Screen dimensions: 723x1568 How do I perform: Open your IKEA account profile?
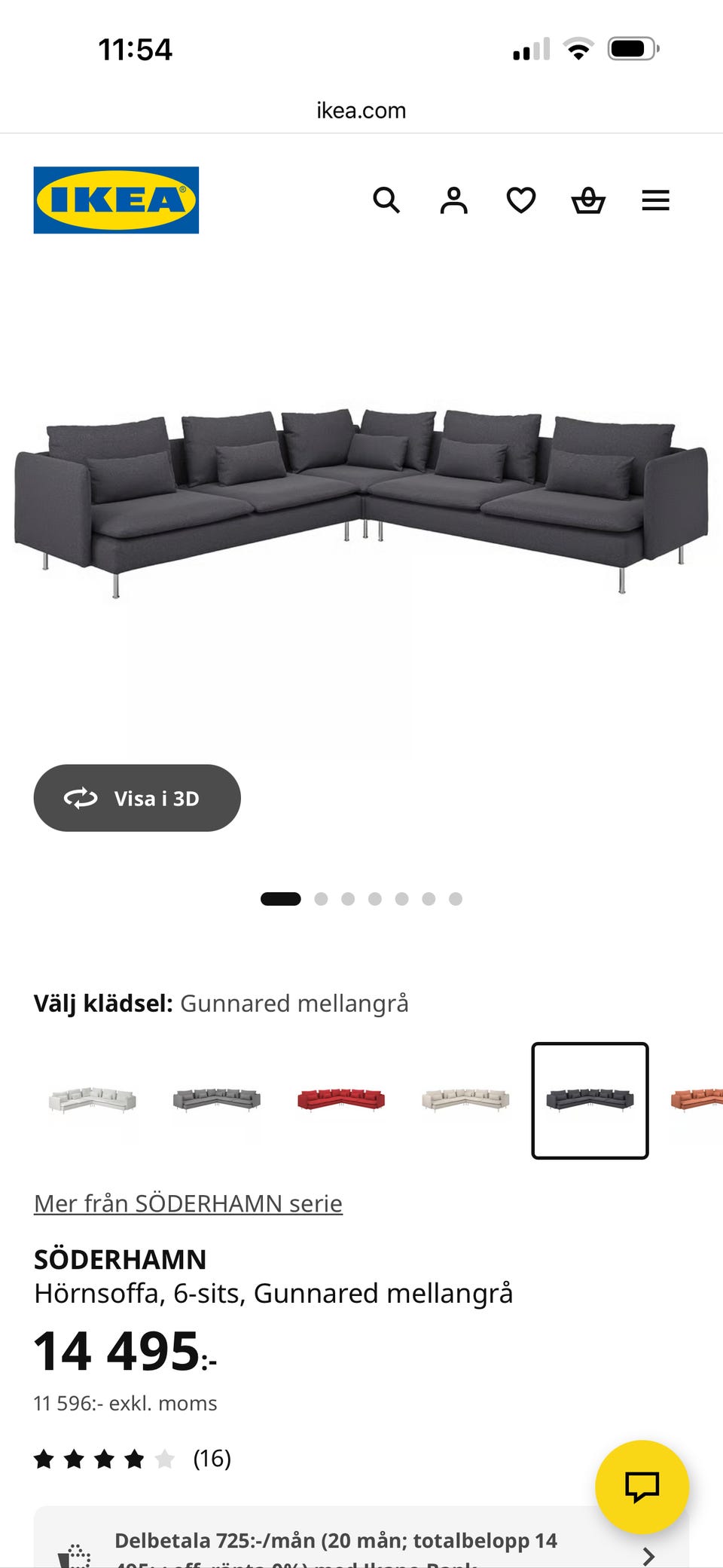[x=453, y=200]
